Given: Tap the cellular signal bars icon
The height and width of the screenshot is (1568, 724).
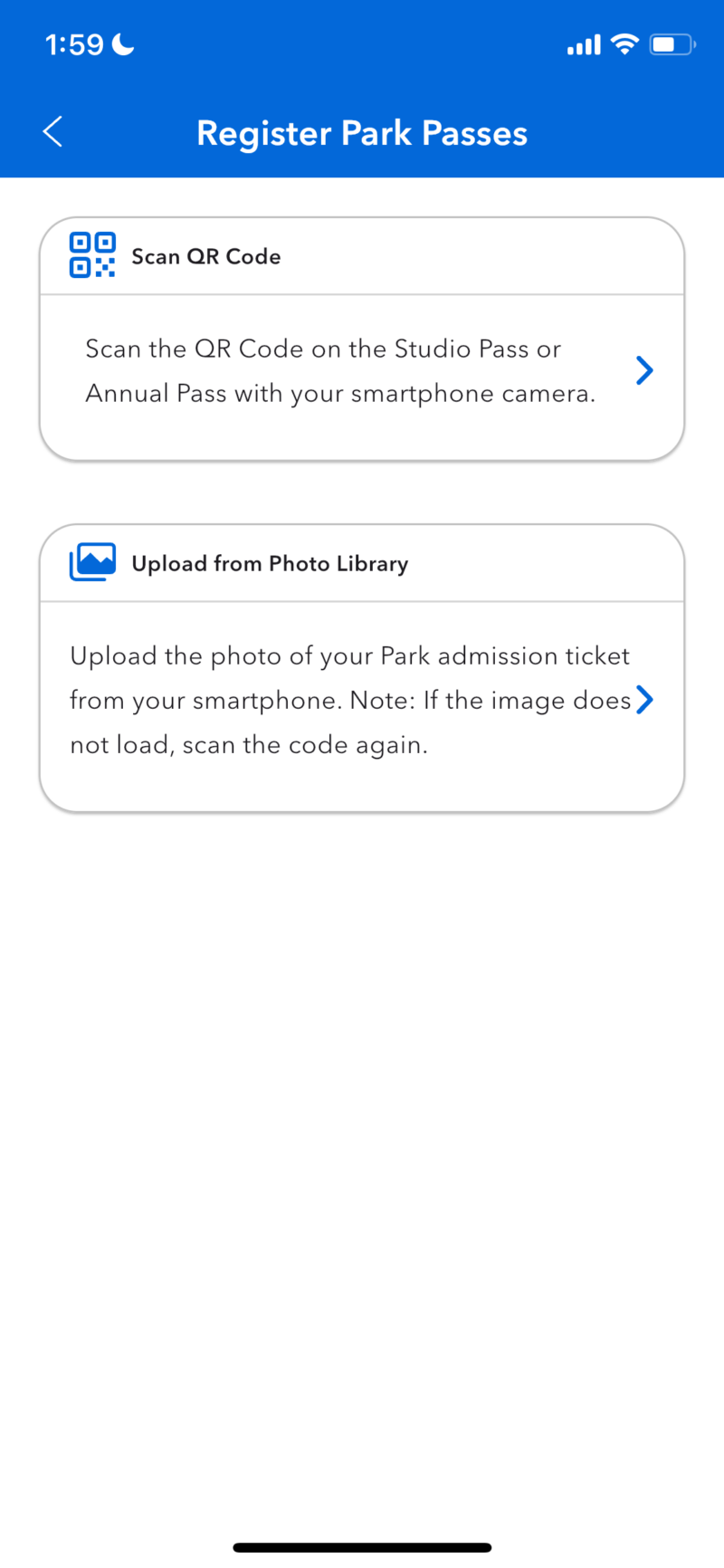Looking at the screenshot, I should (x=583, y=43).
